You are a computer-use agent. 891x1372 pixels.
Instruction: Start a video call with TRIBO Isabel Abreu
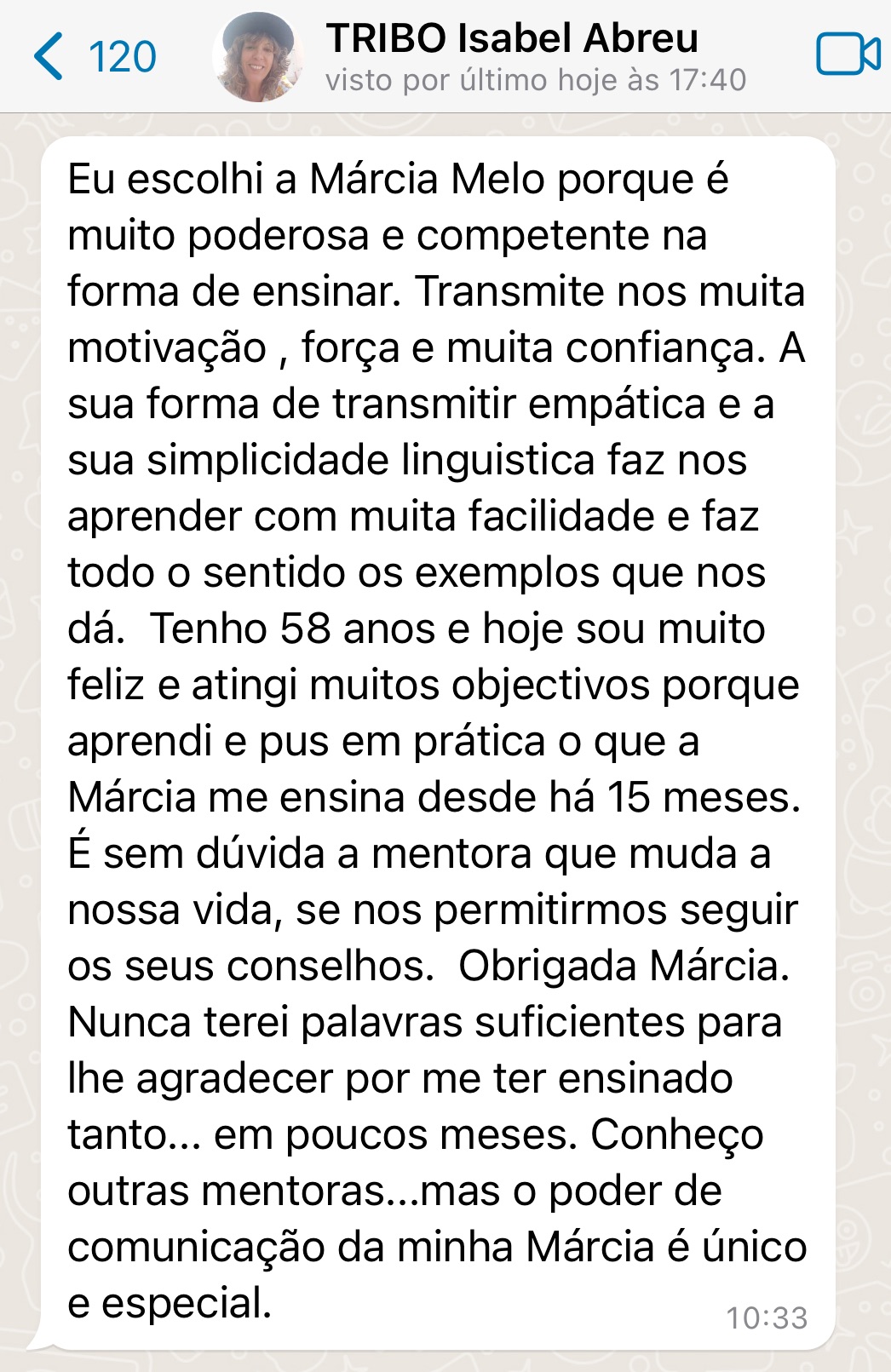tap(847, 55)
